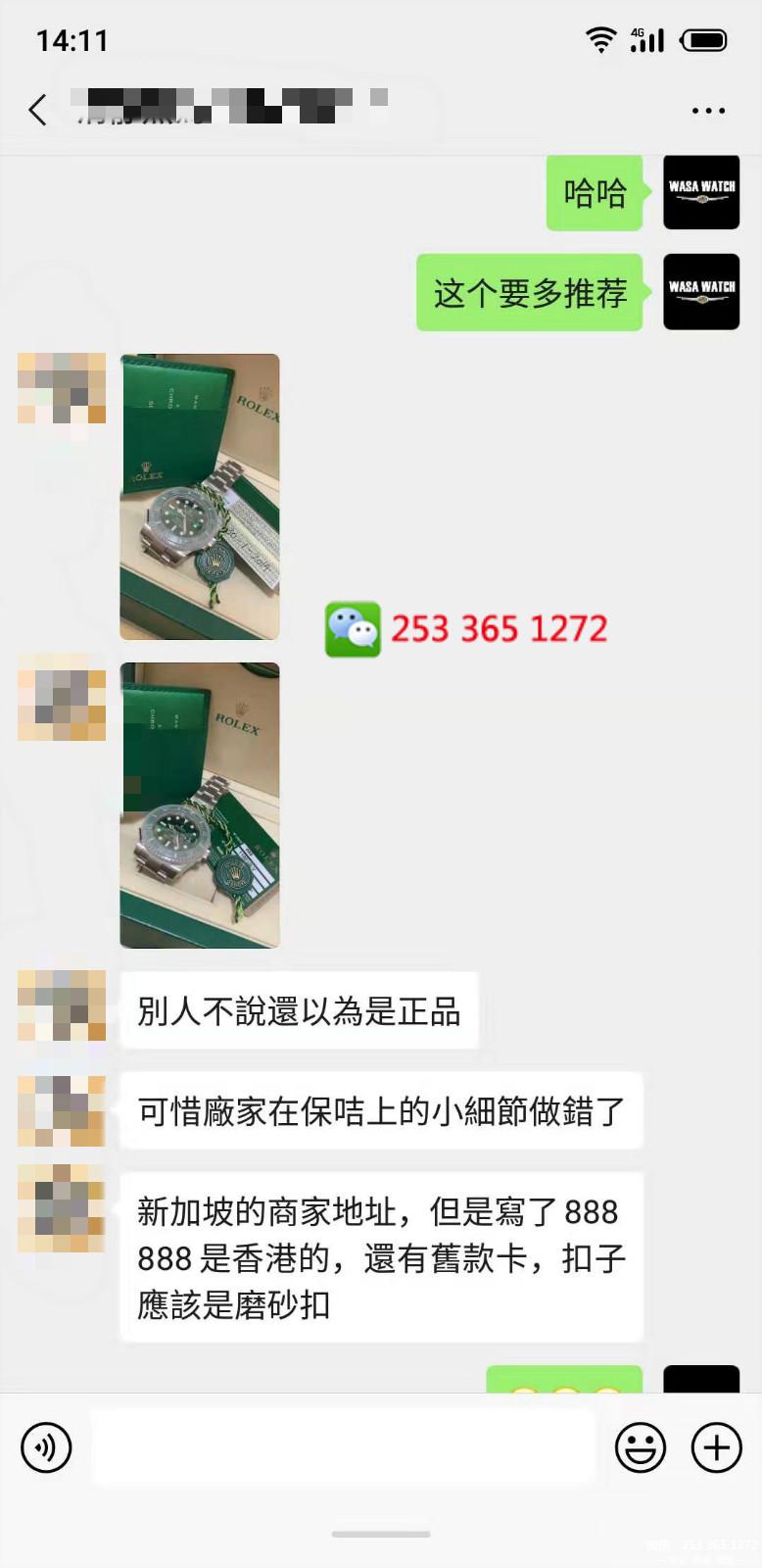View the second Rolex watch photo
This screenshot has height=1568, width=762.
200,806
